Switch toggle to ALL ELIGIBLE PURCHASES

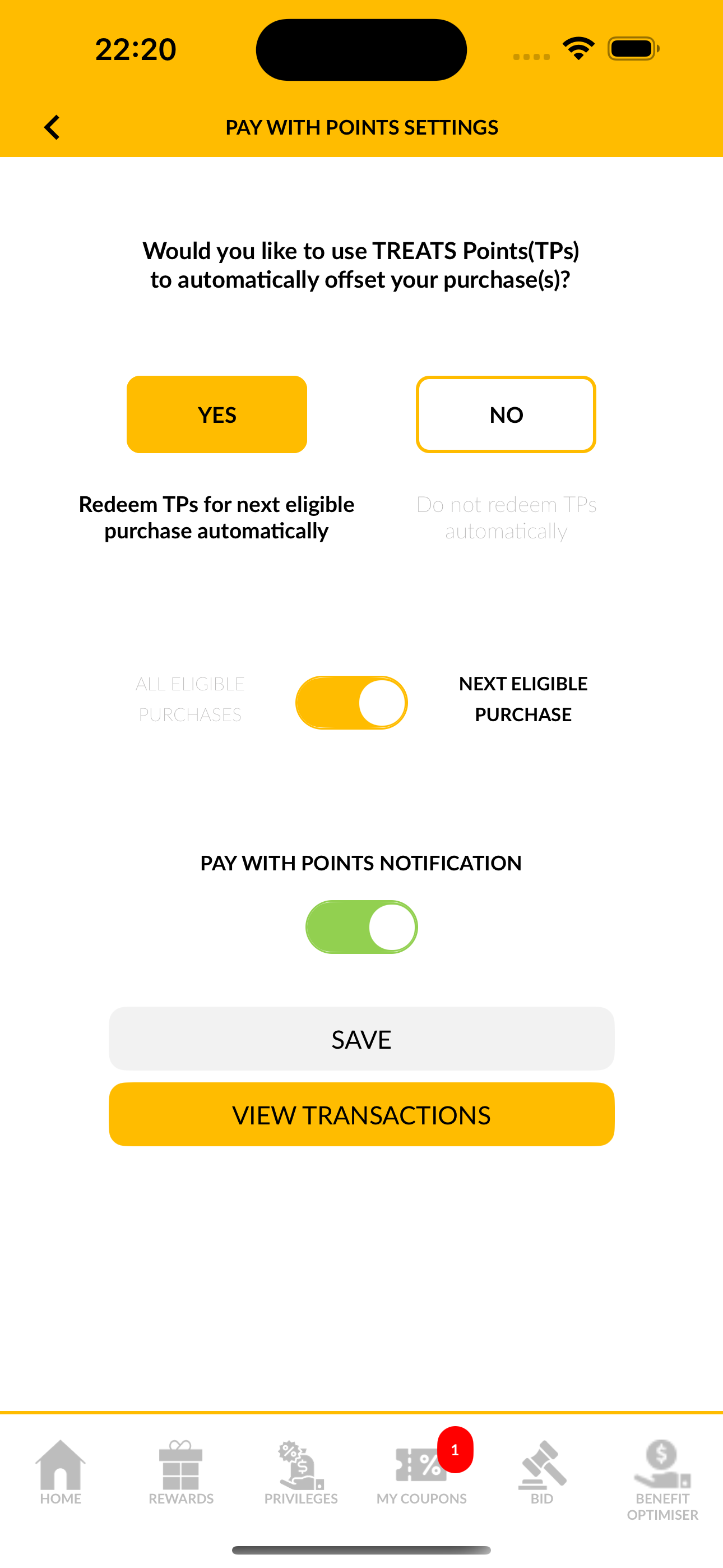point(352,702)
